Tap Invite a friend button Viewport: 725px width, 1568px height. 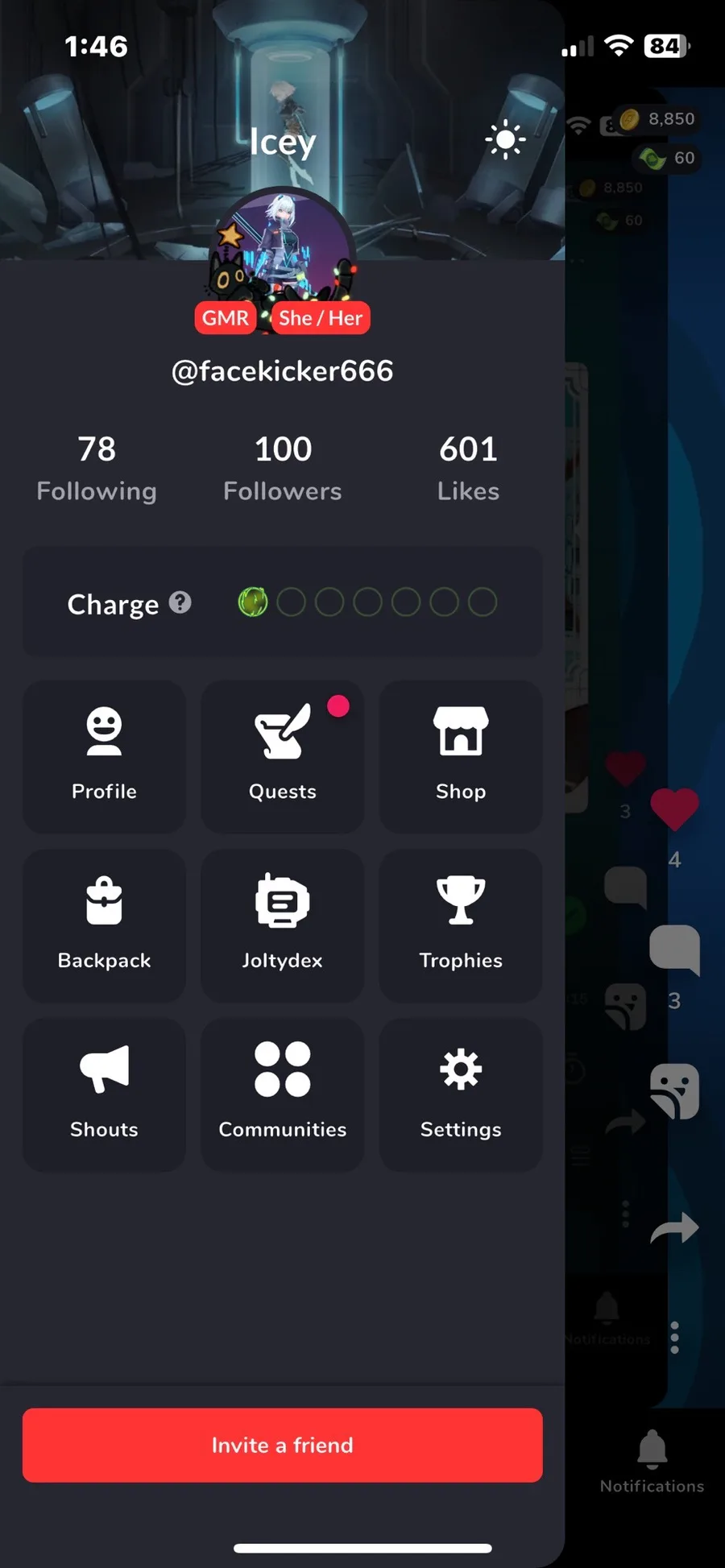[282, 1445]
